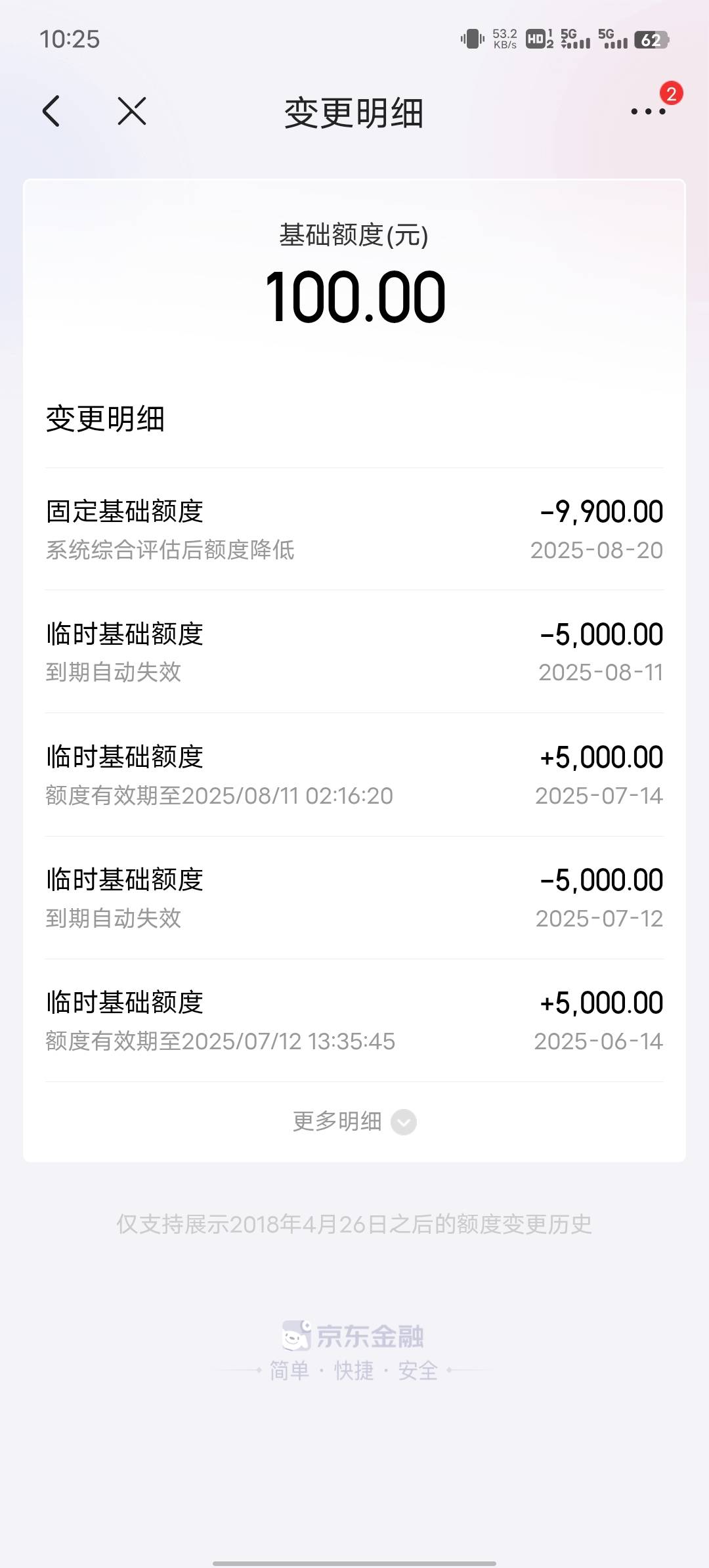Go back using the left arrow
The width and height of the screenshot is (709, 1568).
[x=51, y=111]
